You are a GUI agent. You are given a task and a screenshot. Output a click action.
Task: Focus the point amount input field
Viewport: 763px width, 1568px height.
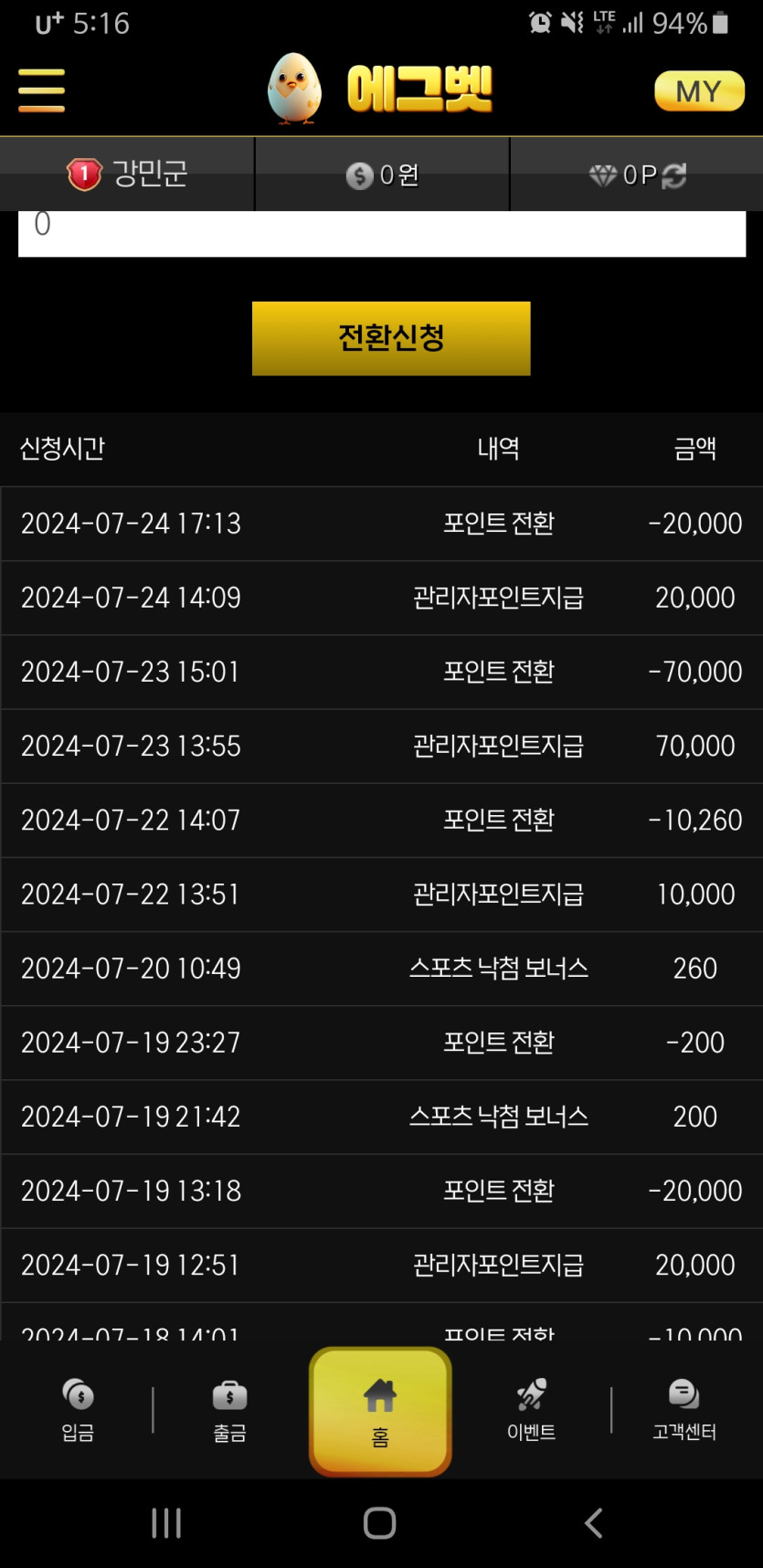382,233
